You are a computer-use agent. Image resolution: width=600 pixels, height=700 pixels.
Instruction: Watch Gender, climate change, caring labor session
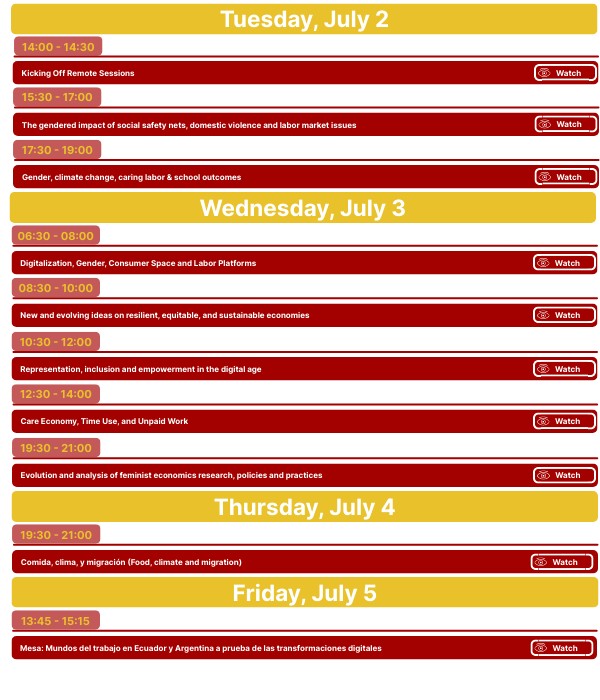point(565,177)
